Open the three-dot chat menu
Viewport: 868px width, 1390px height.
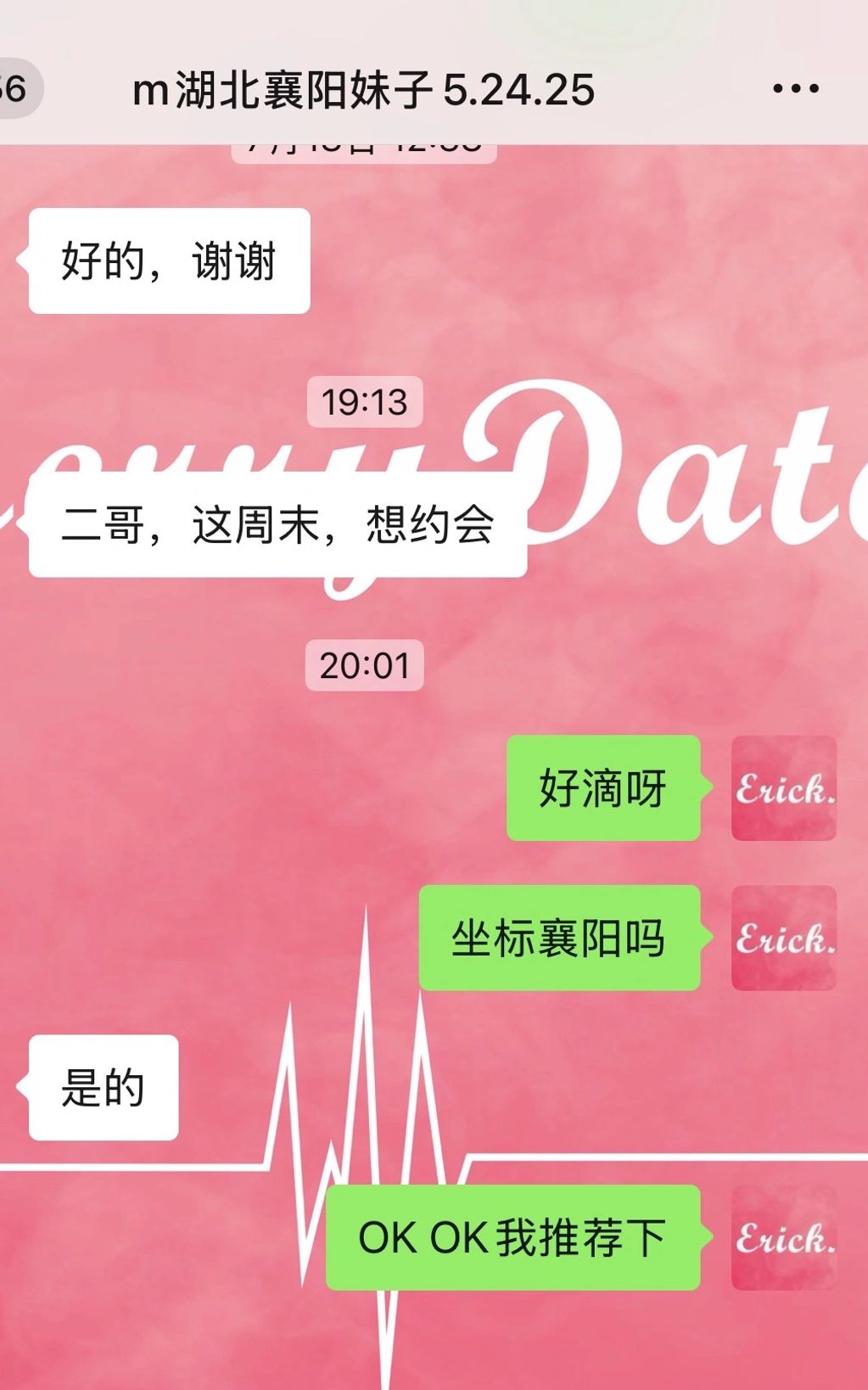(x=795, y=88)
